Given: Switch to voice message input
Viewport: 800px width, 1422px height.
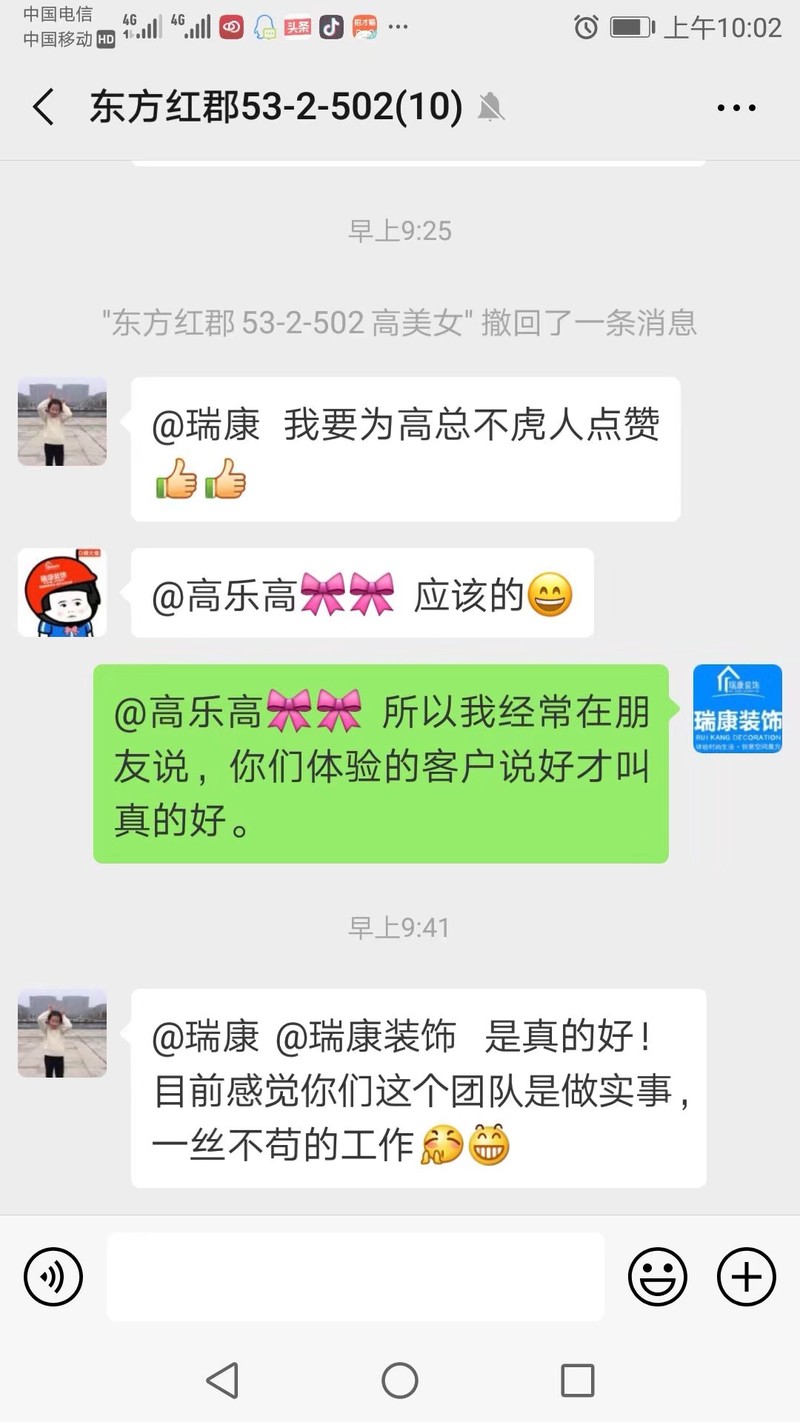Looking at the screenshot, I should [53, 1277].
